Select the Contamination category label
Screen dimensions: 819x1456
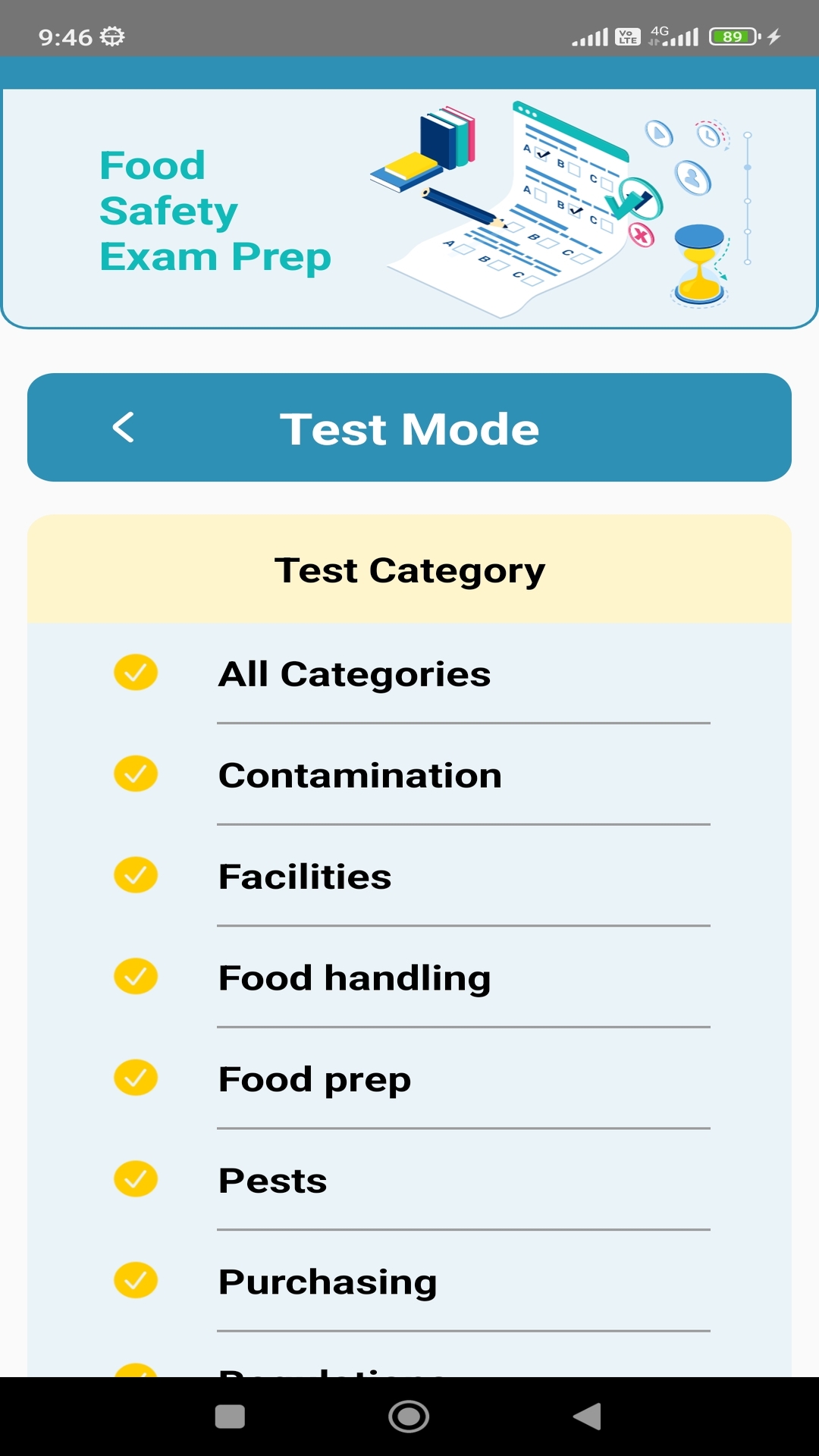coord(359,774)
